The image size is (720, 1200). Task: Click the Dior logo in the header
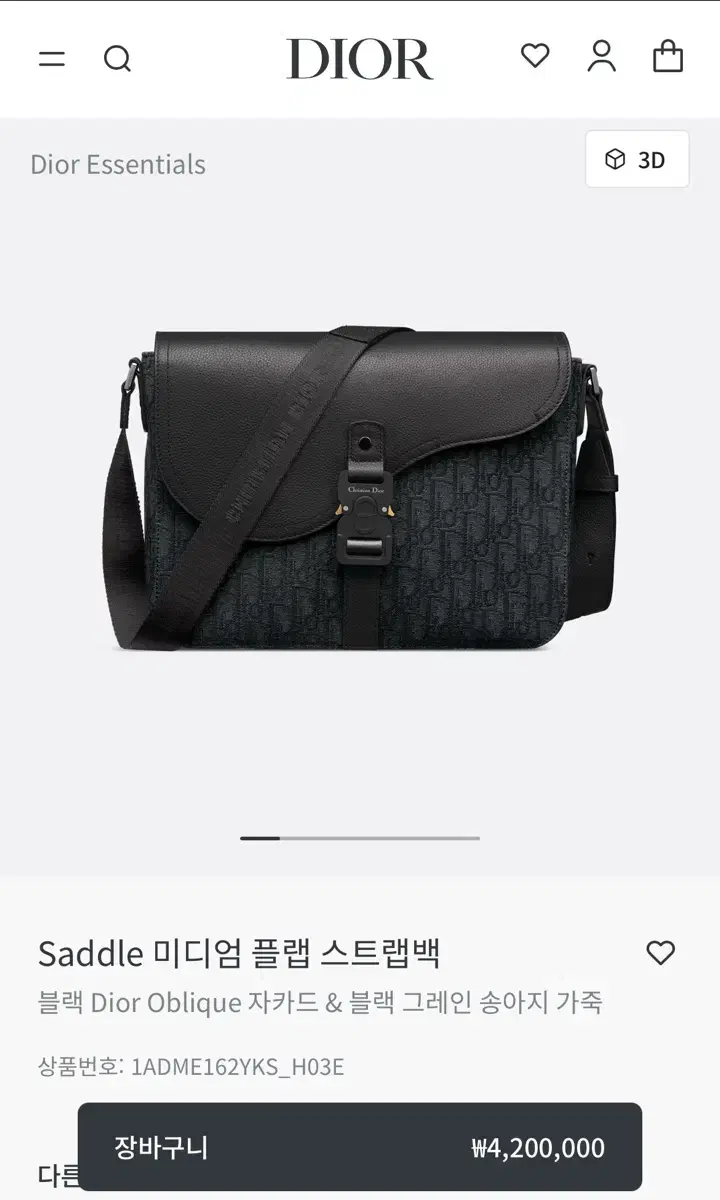coord(360,59)
